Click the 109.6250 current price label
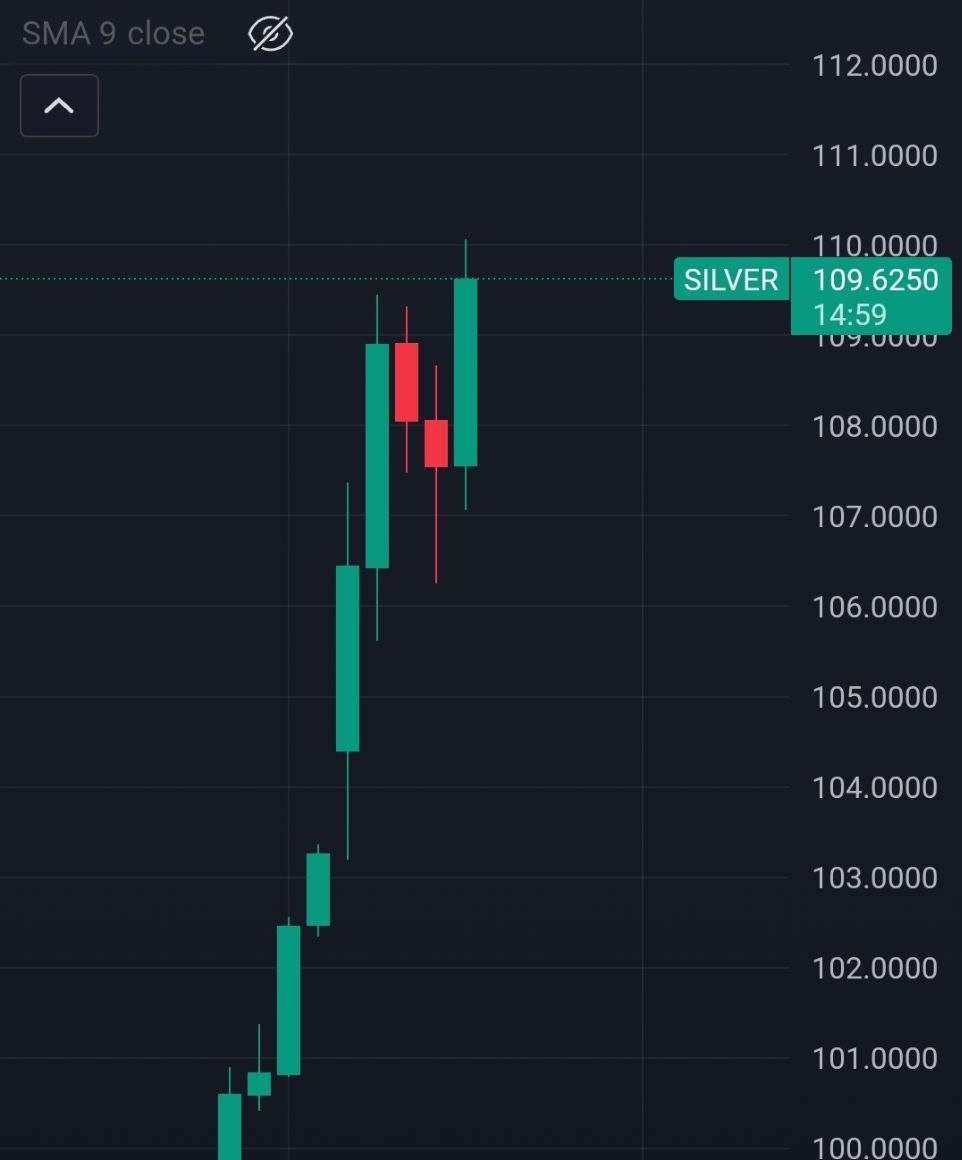This screenshot has width=962, height=1160. click(869, 280)
